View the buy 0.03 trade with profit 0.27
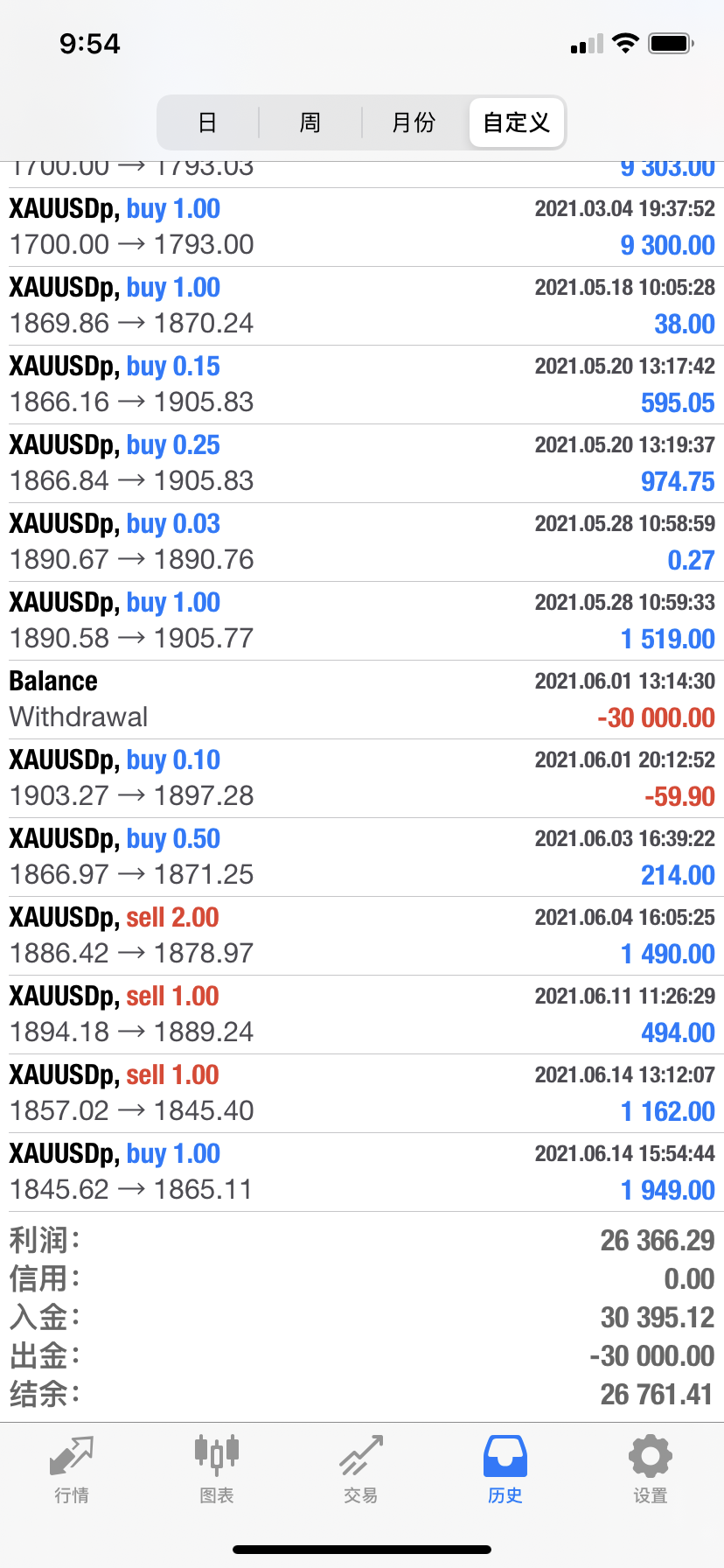 coord(362,542)
